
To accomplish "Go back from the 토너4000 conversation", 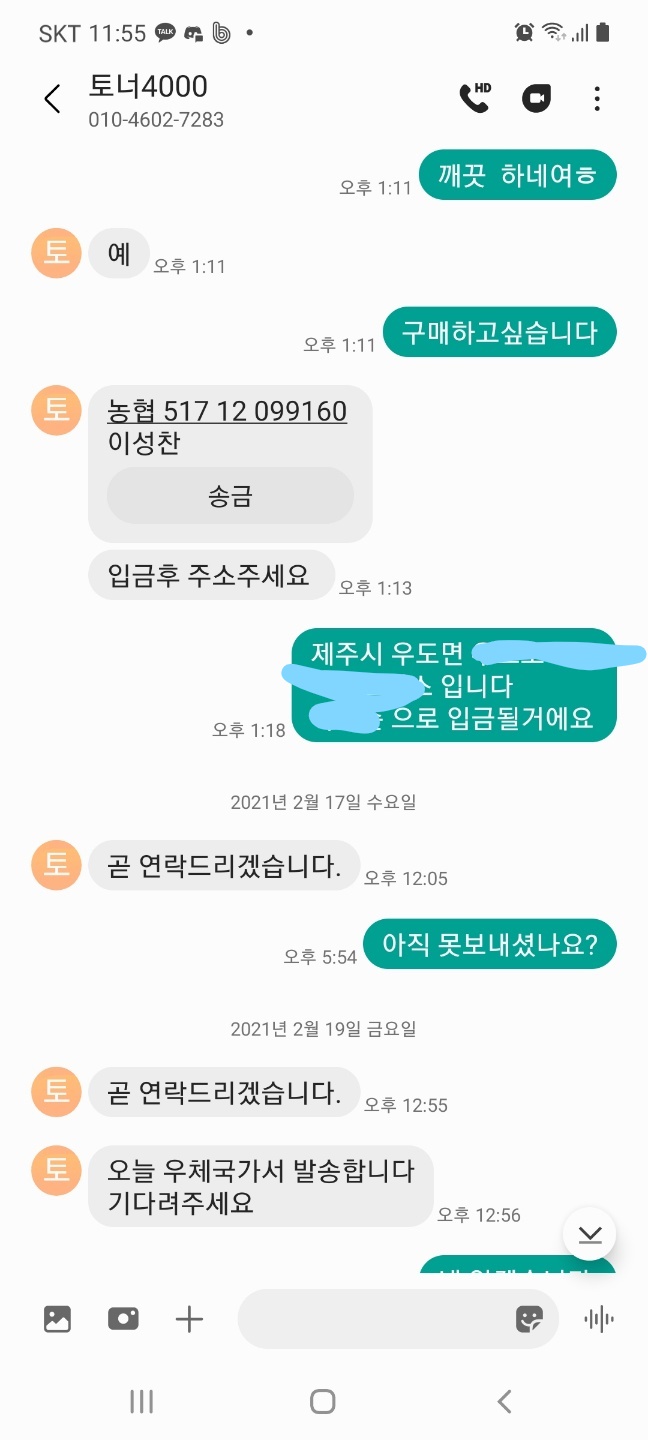I will pyautogui.click(x=52, y=99).
